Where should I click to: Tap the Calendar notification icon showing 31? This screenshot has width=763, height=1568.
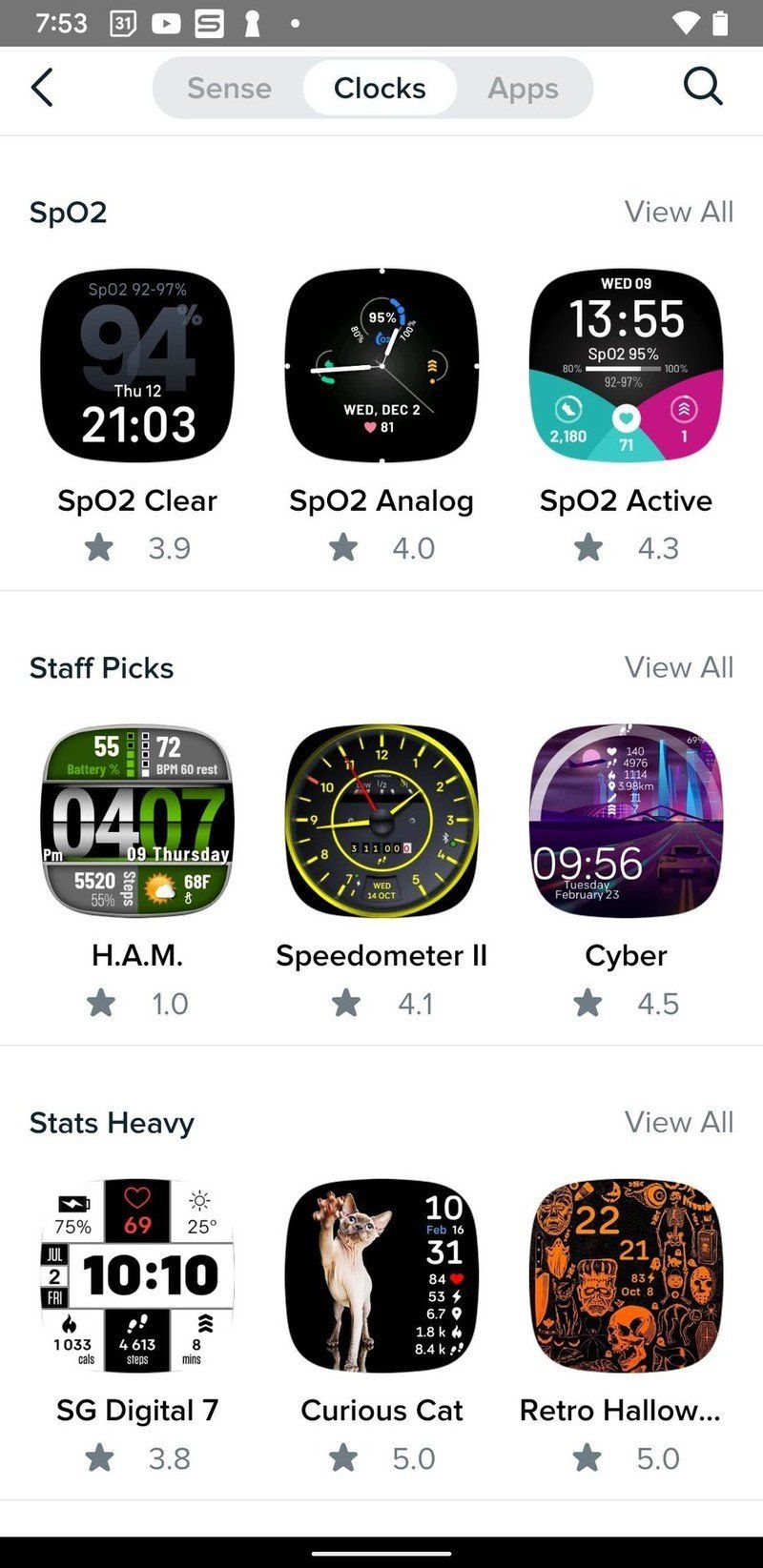(x=125, y=24)
